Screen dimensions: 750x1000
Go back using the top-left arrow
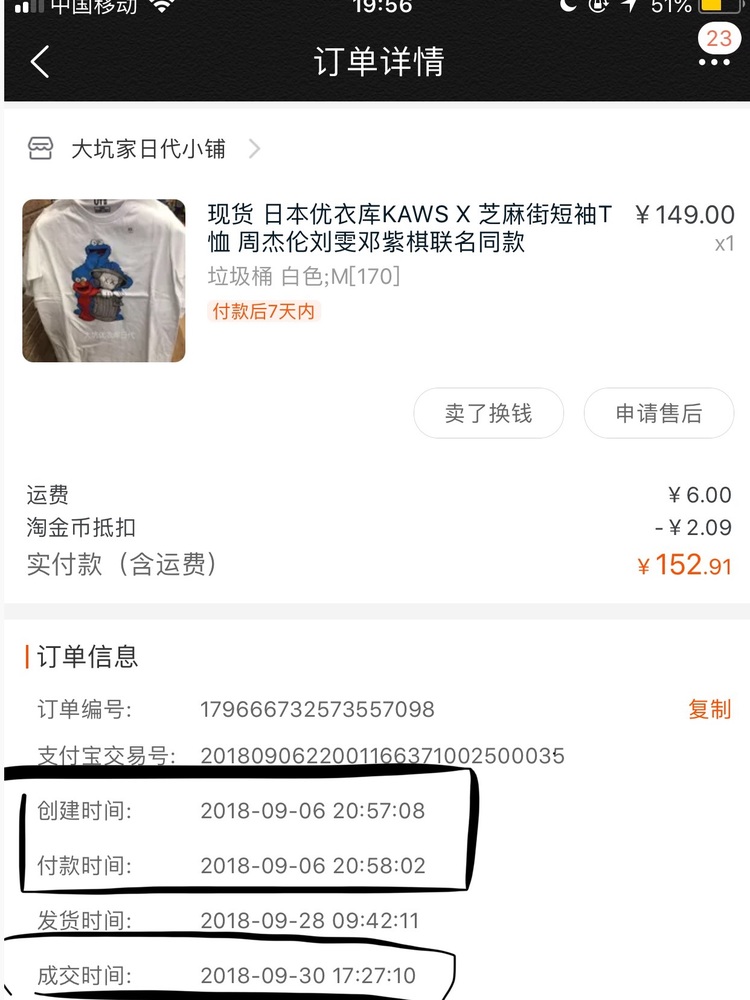(40, 62)
